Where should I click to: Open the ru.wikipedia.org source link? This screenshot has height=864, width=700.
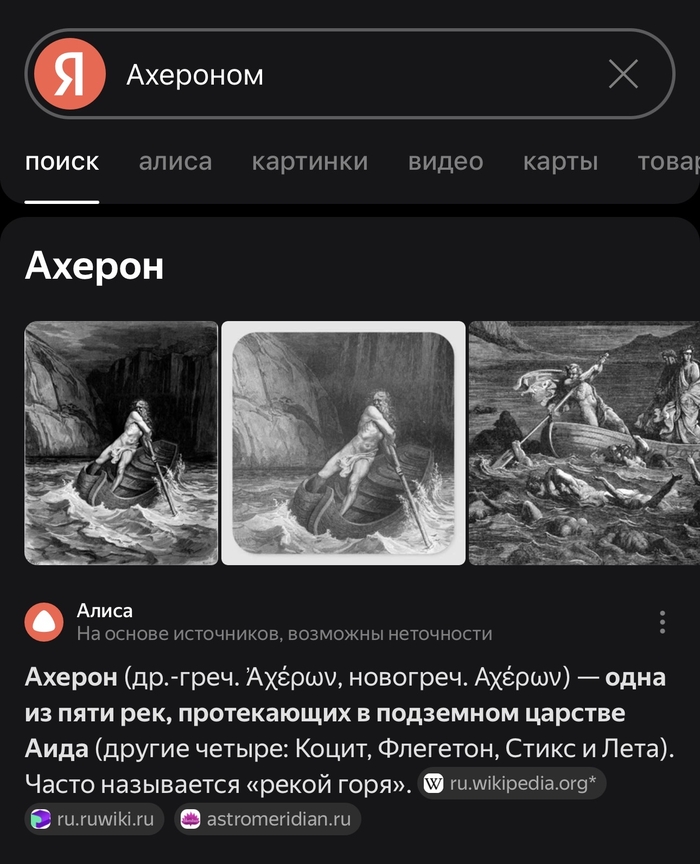(x=513, y=784)
